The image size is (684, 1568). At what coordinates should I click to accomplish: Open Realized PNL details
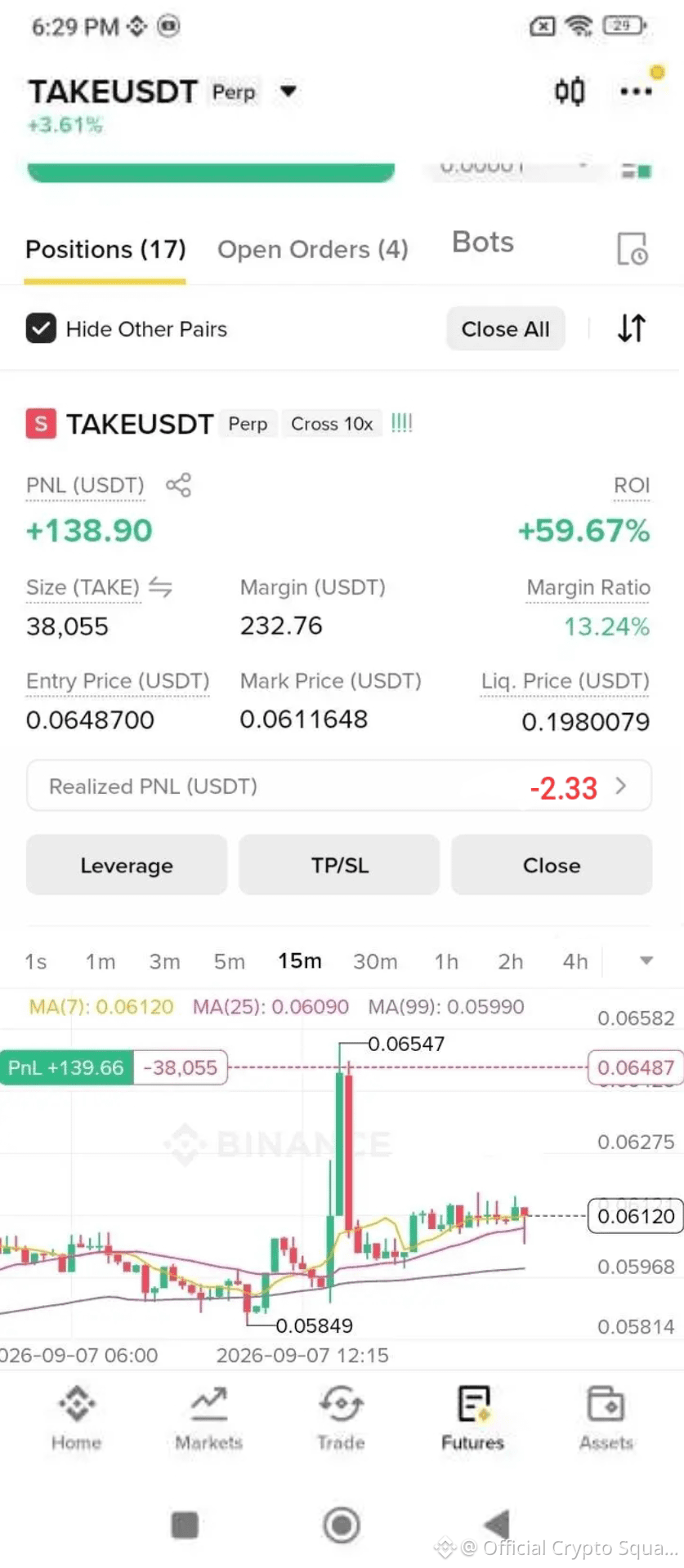339,786
